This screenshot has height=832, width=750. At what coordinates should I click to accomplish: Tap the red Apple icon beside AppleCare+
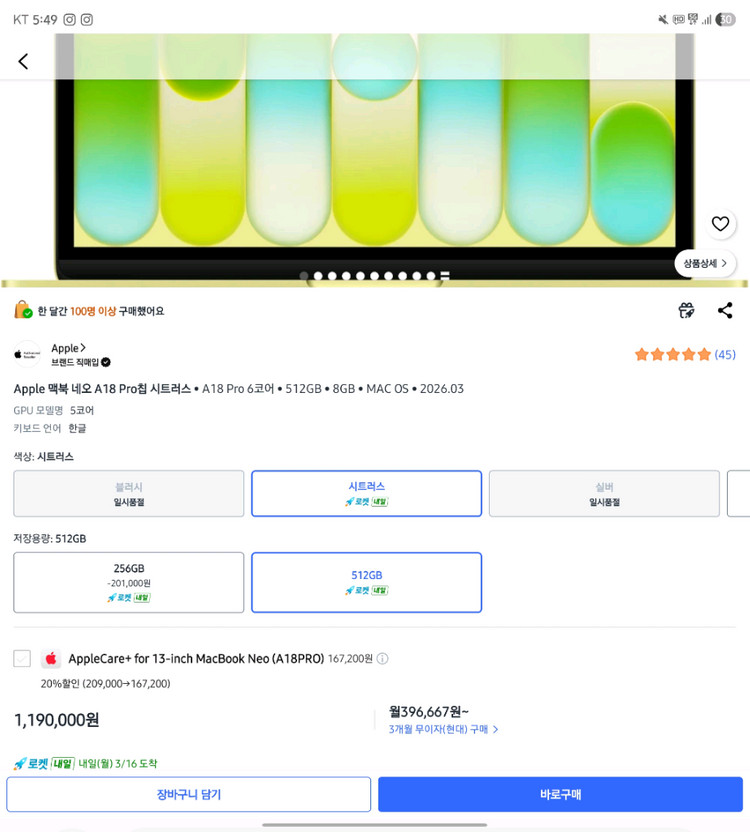(x=51, y=658)
